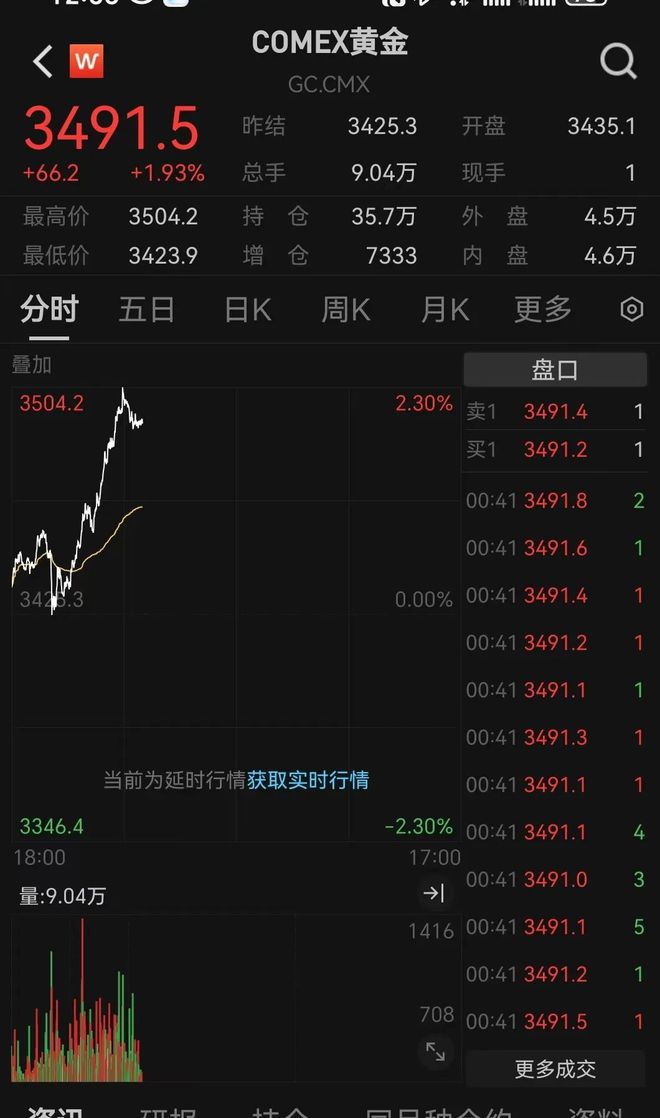The image size is (660, 1118).
Task: Go back using the top-left arrow
Action: tap(43, 61)
